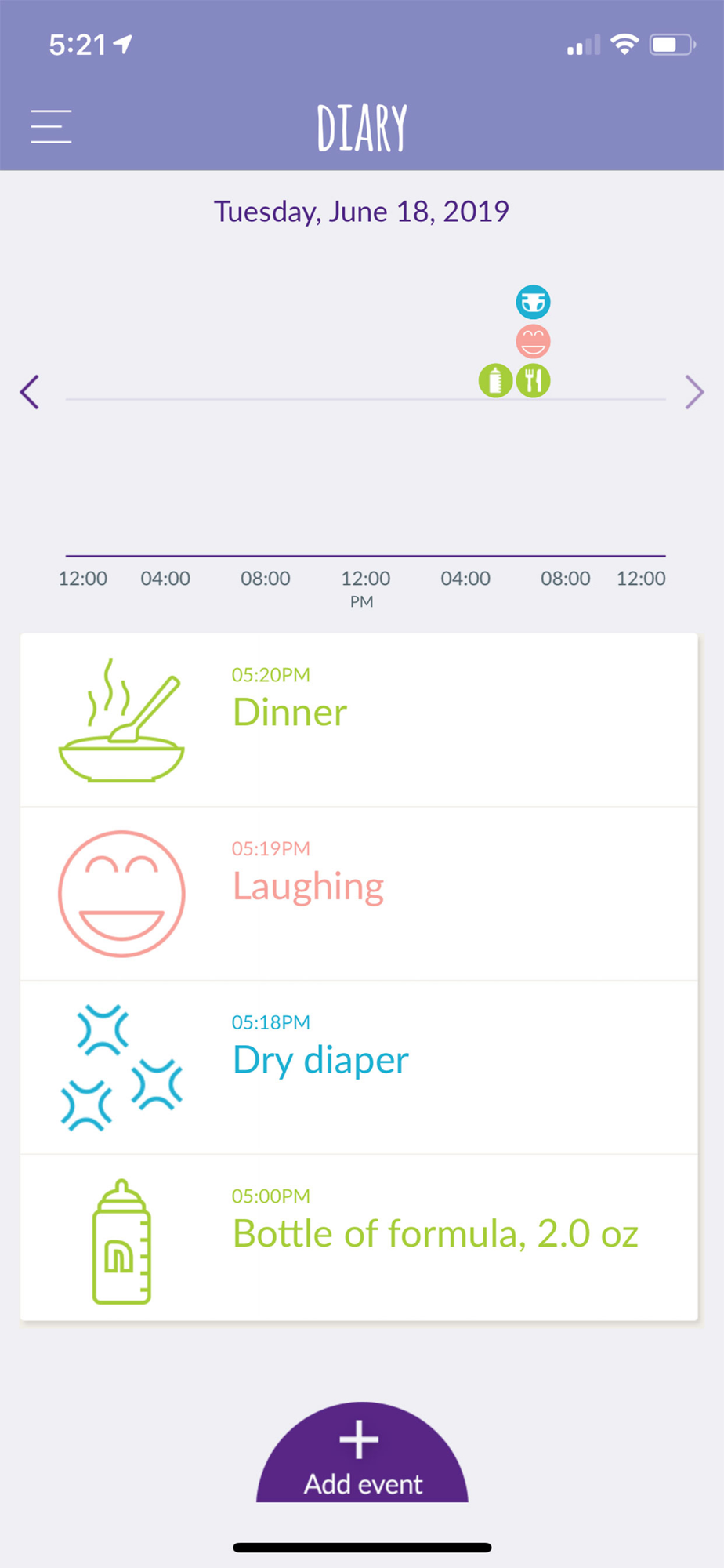
Task: Open the Dinner entry at 05:20PM
Action: 359,720
